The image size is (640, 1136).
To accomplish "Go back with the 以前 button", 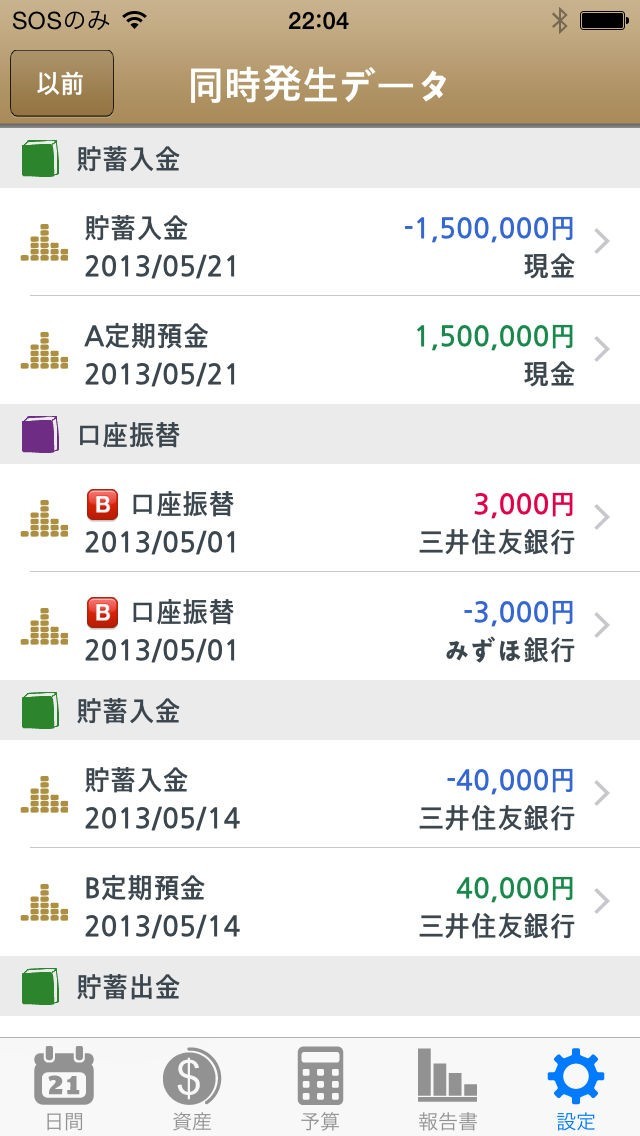I will tap(61, 84).
